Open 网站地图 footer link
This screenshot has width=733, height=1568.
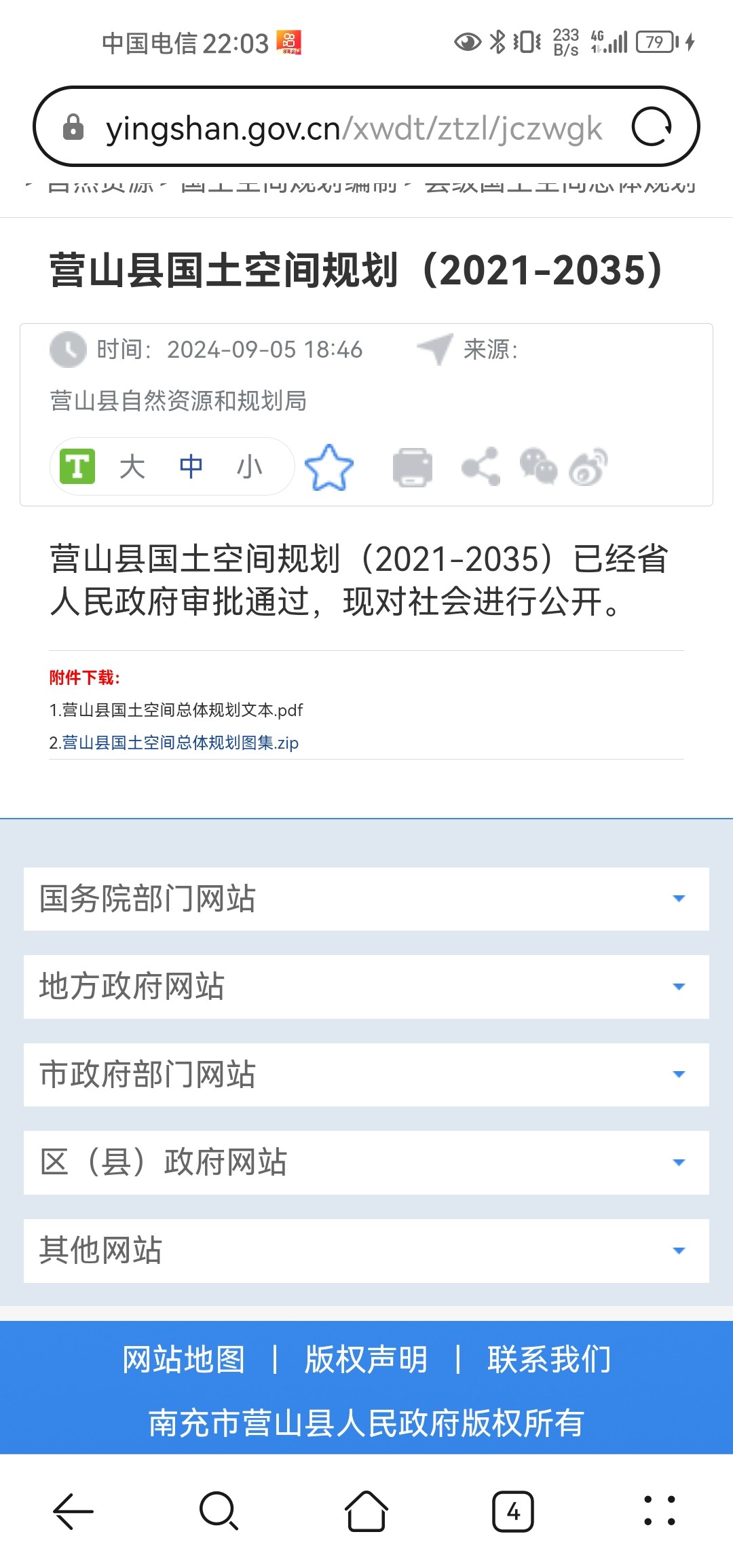[183, 1360]
